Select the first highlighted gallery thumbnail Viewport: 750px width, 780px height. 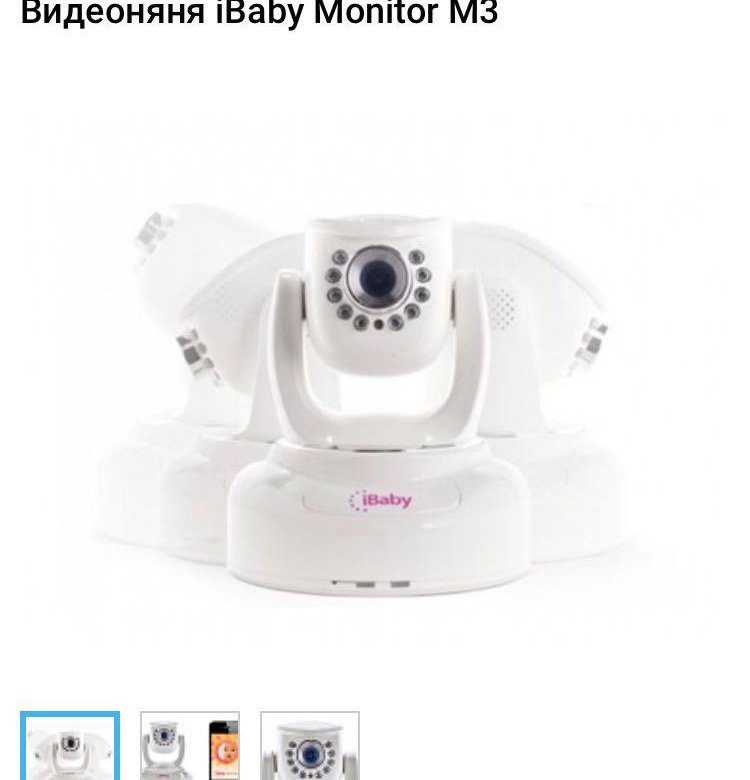[70, 746]
